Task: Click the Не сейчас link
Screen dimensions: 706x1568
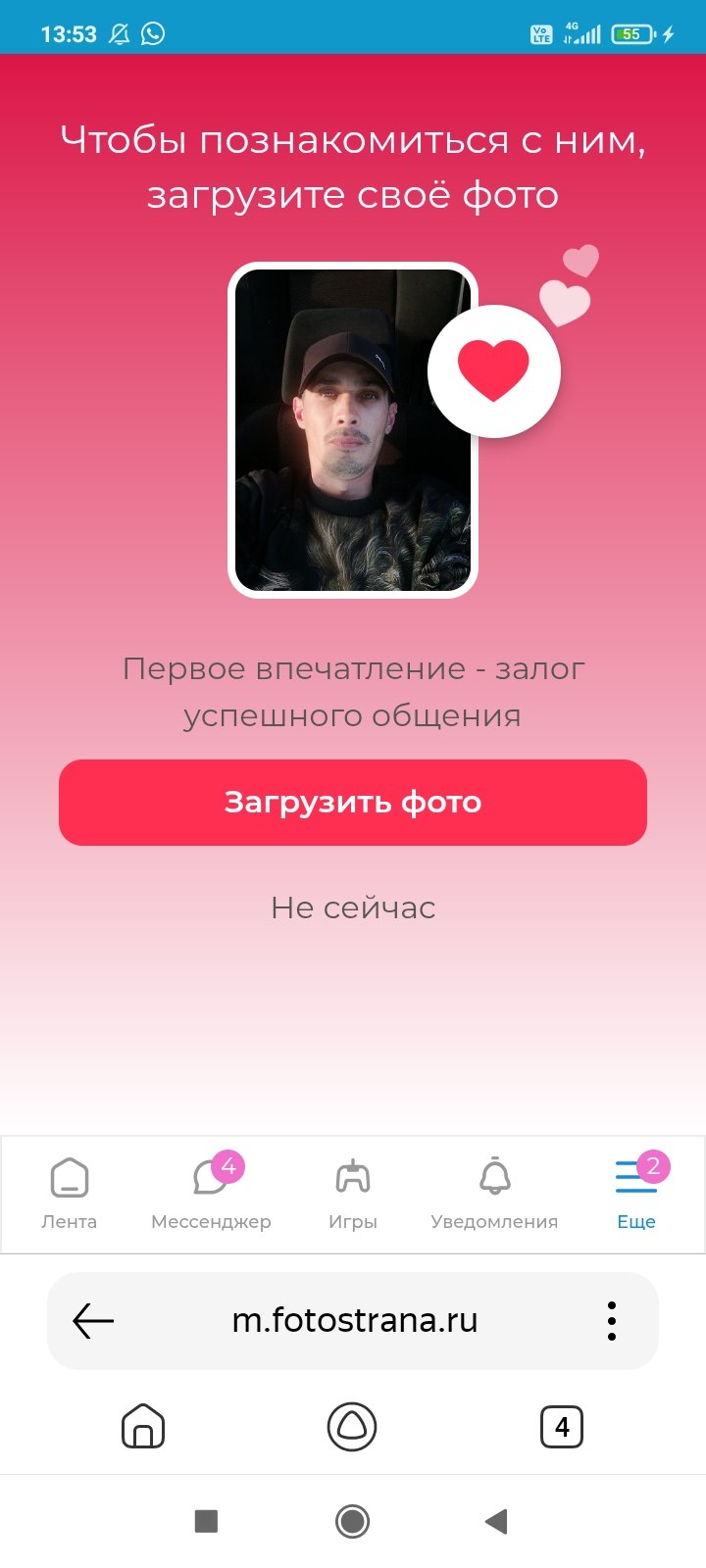Action: point(352,907)
